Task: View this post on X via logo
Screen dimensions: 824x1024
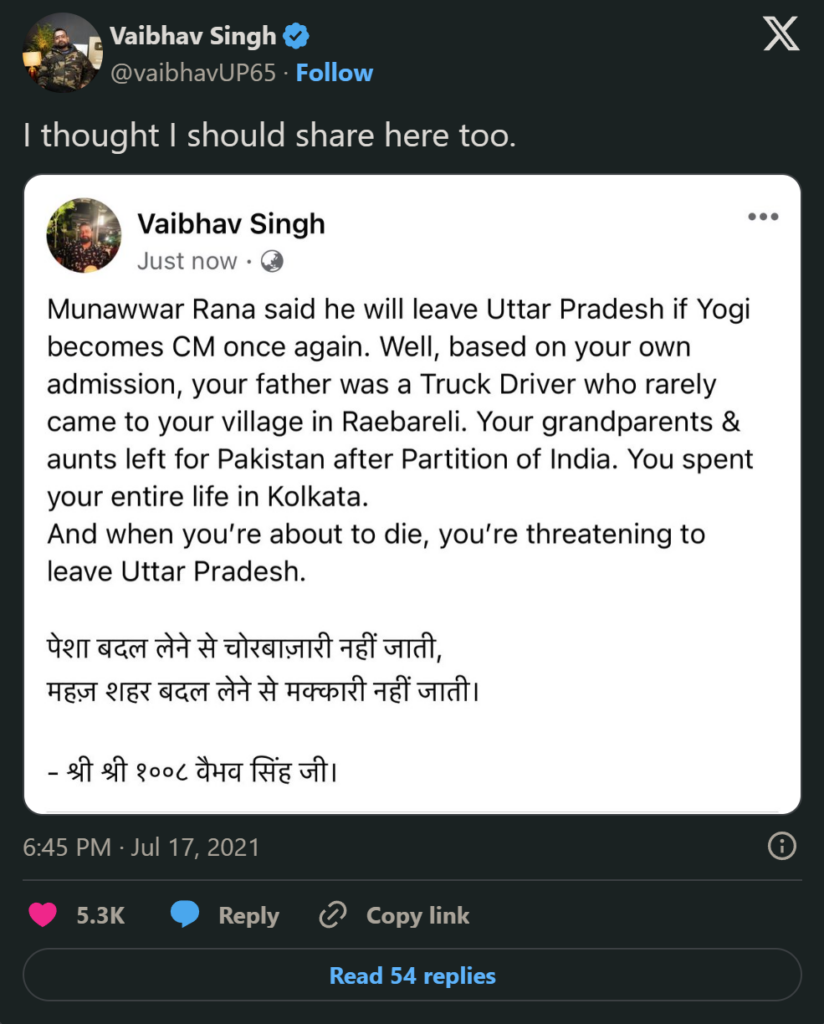Action: 781,36
